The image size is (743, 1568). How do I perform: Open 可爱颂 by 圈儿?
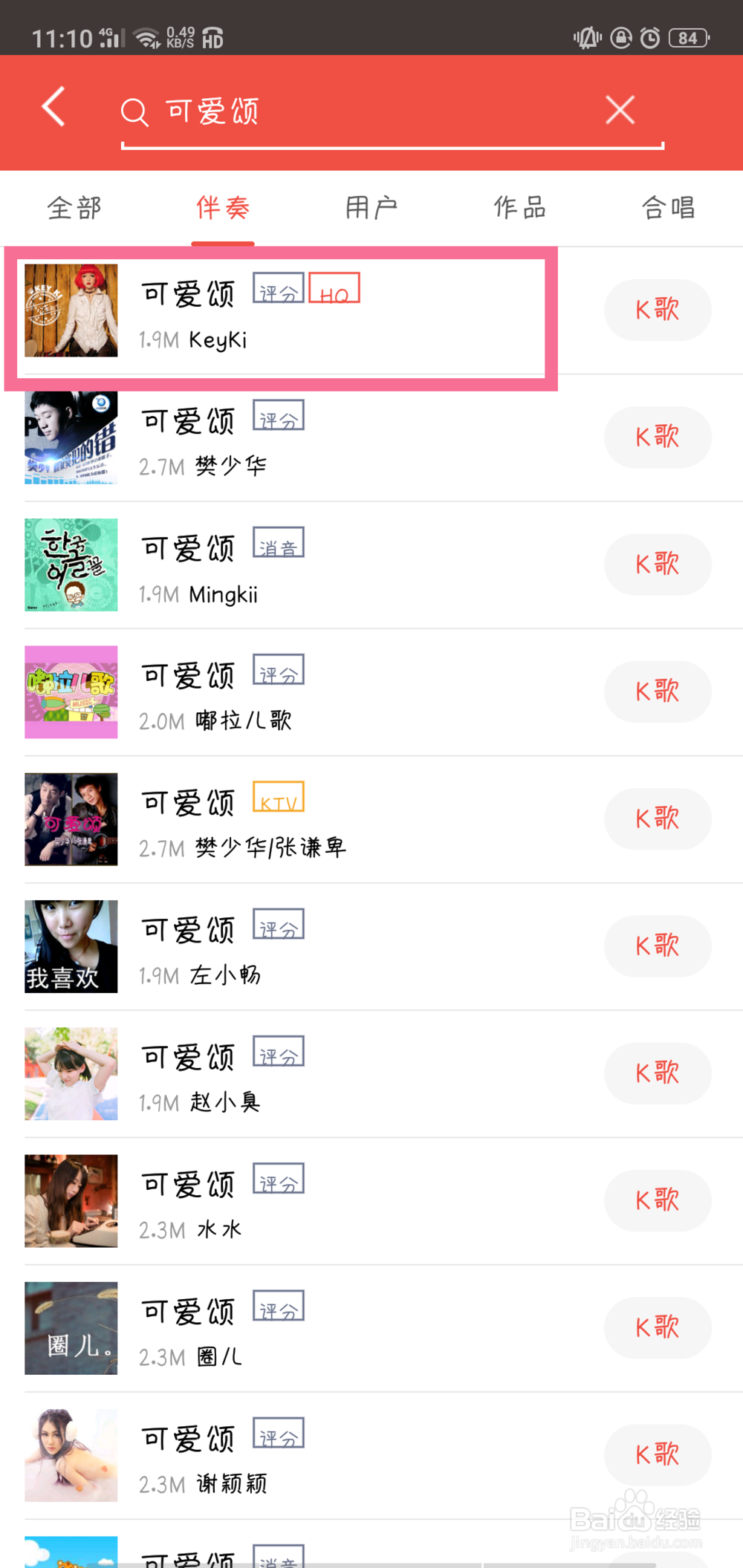(x=297, y=1329)
